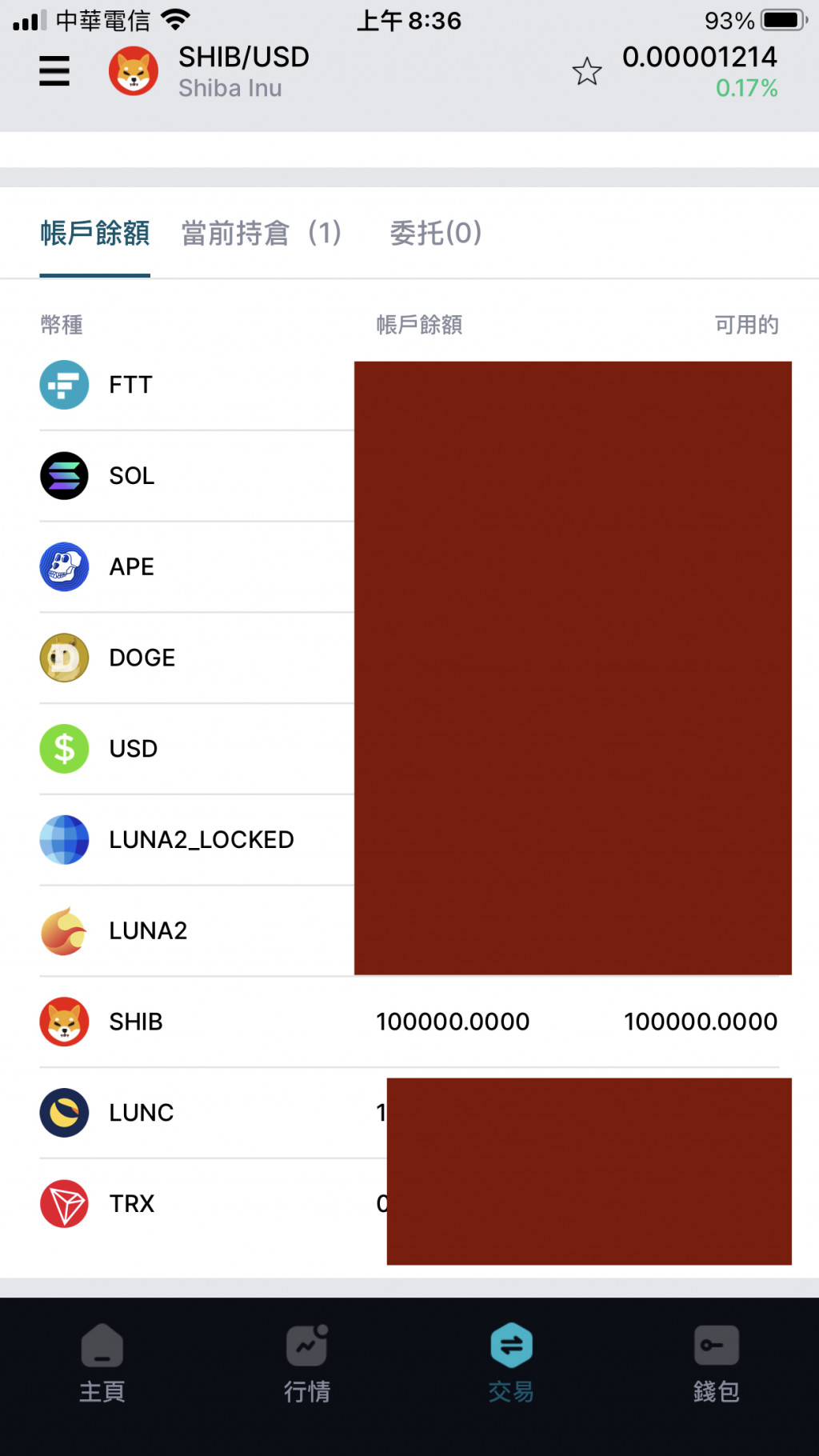The image size is (819, 1456).
Task: Open the LUNC balance row
Action: pyautogui.click(x=141, y=1113)
